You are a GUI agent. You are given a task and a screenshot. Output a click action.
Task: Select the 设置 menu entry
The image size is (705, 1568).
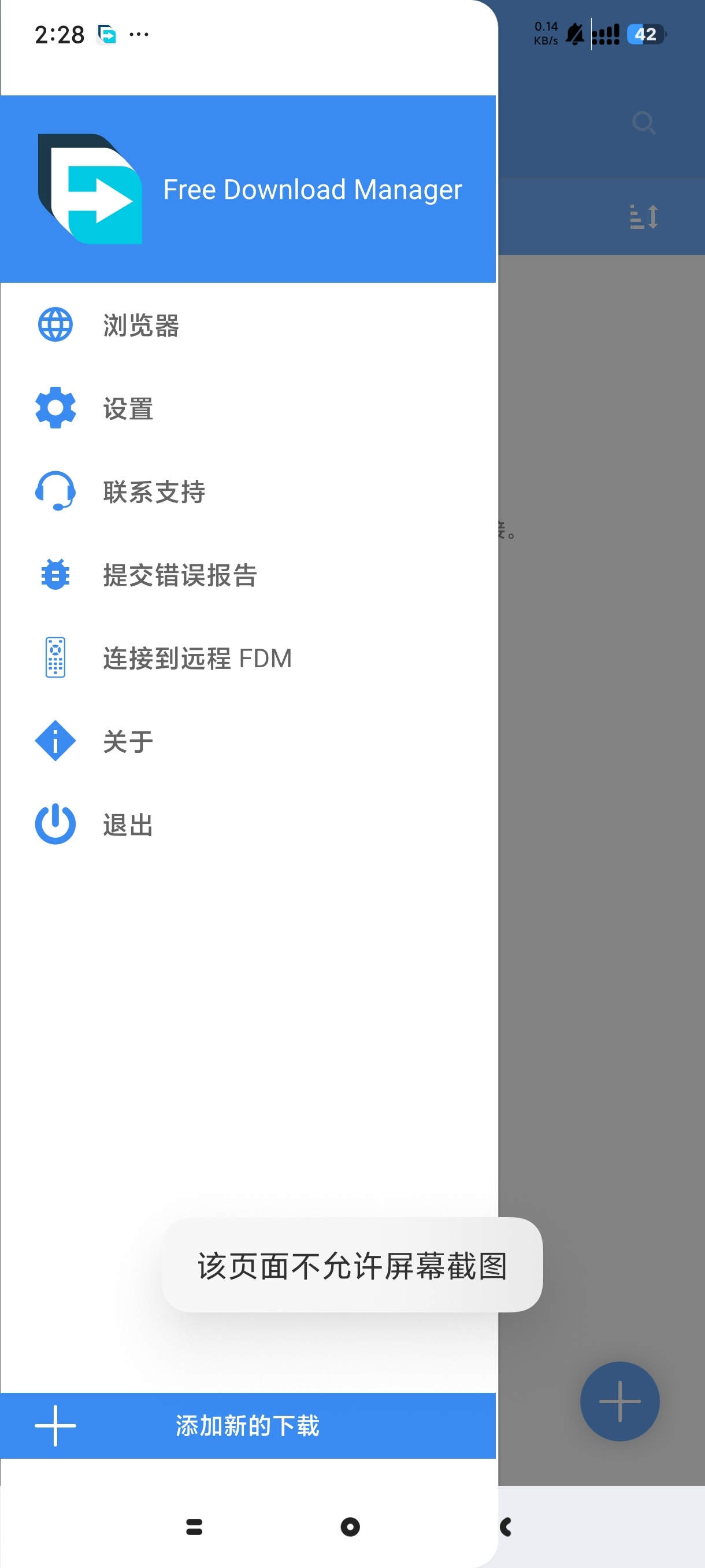click(128, 408)
